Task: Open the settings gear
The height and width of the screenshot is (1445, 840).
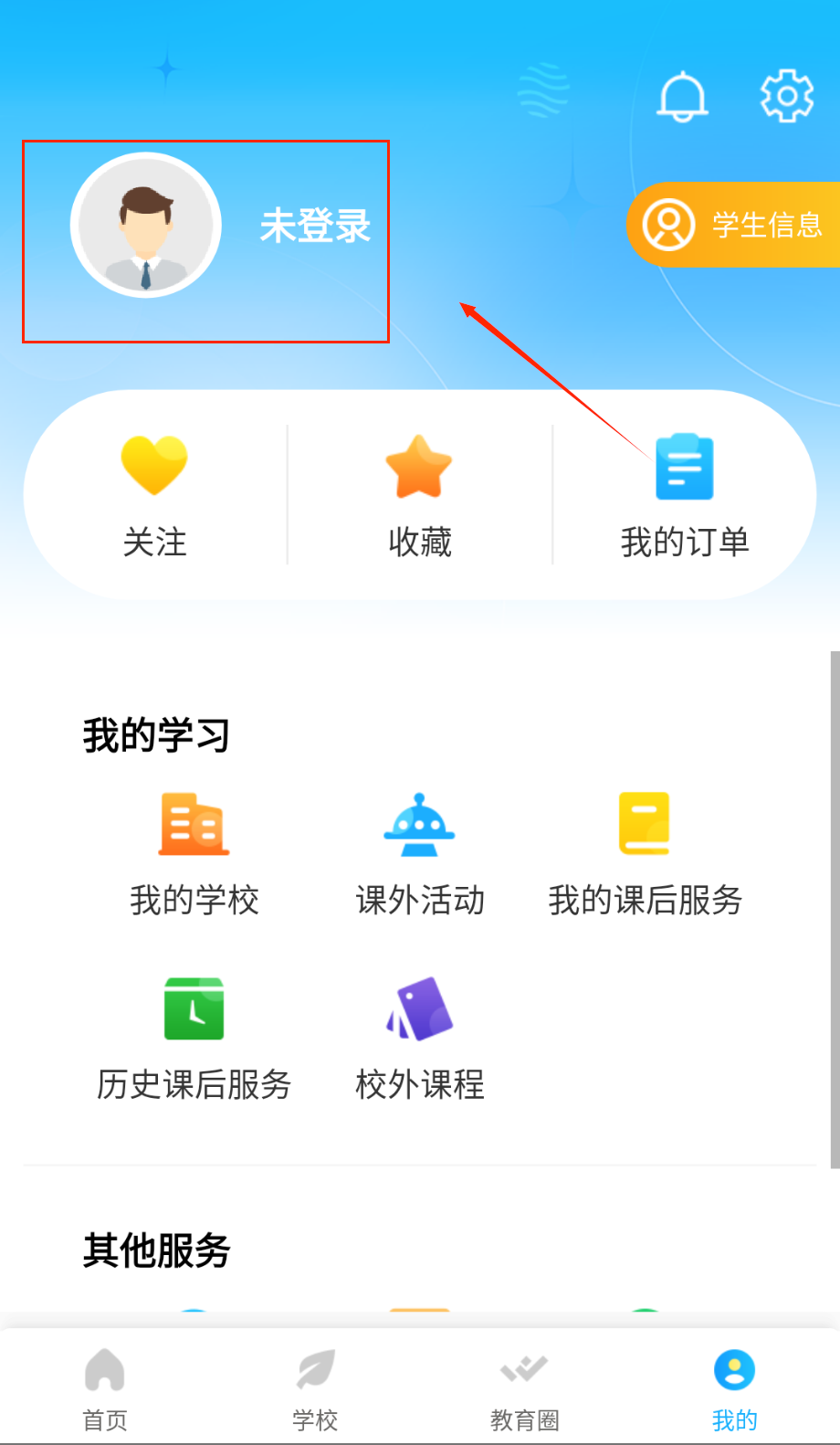Action: 787,95
